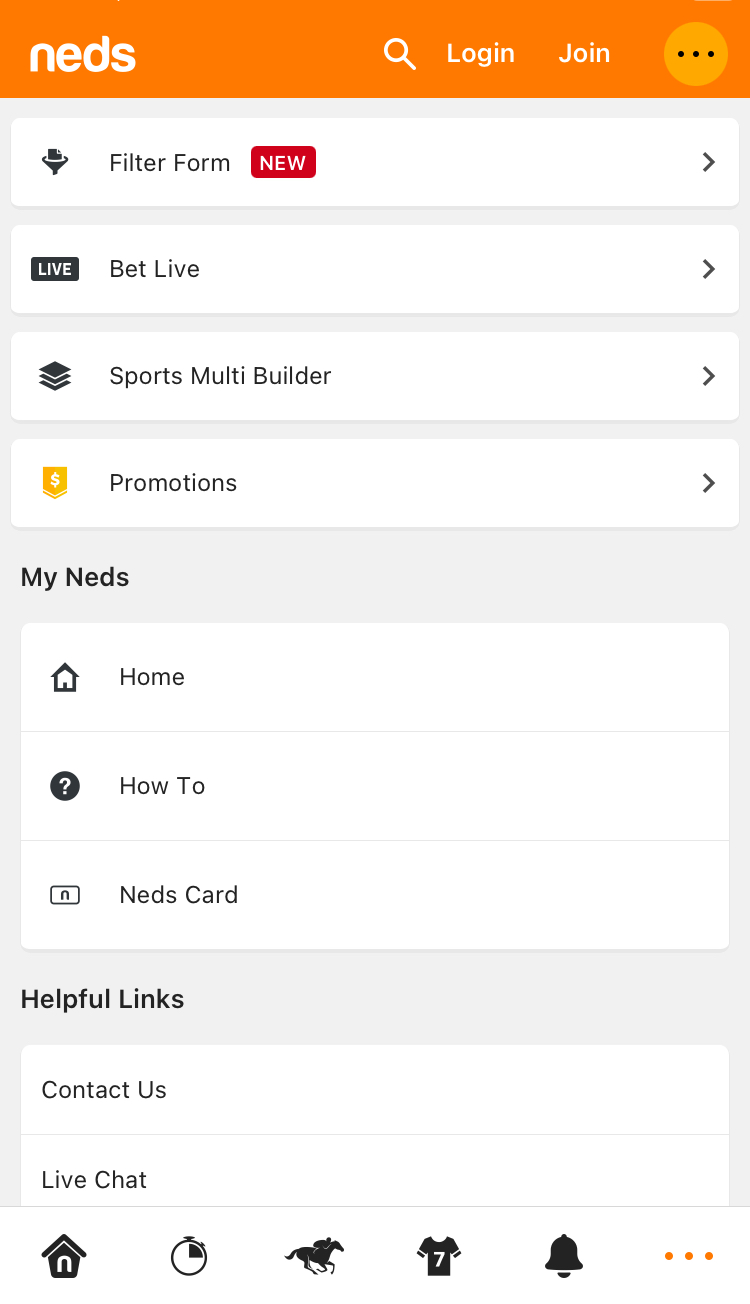Open Filter Form
Image resolution: width=750 pixels, height=1304 pixels.
(375, 162)
